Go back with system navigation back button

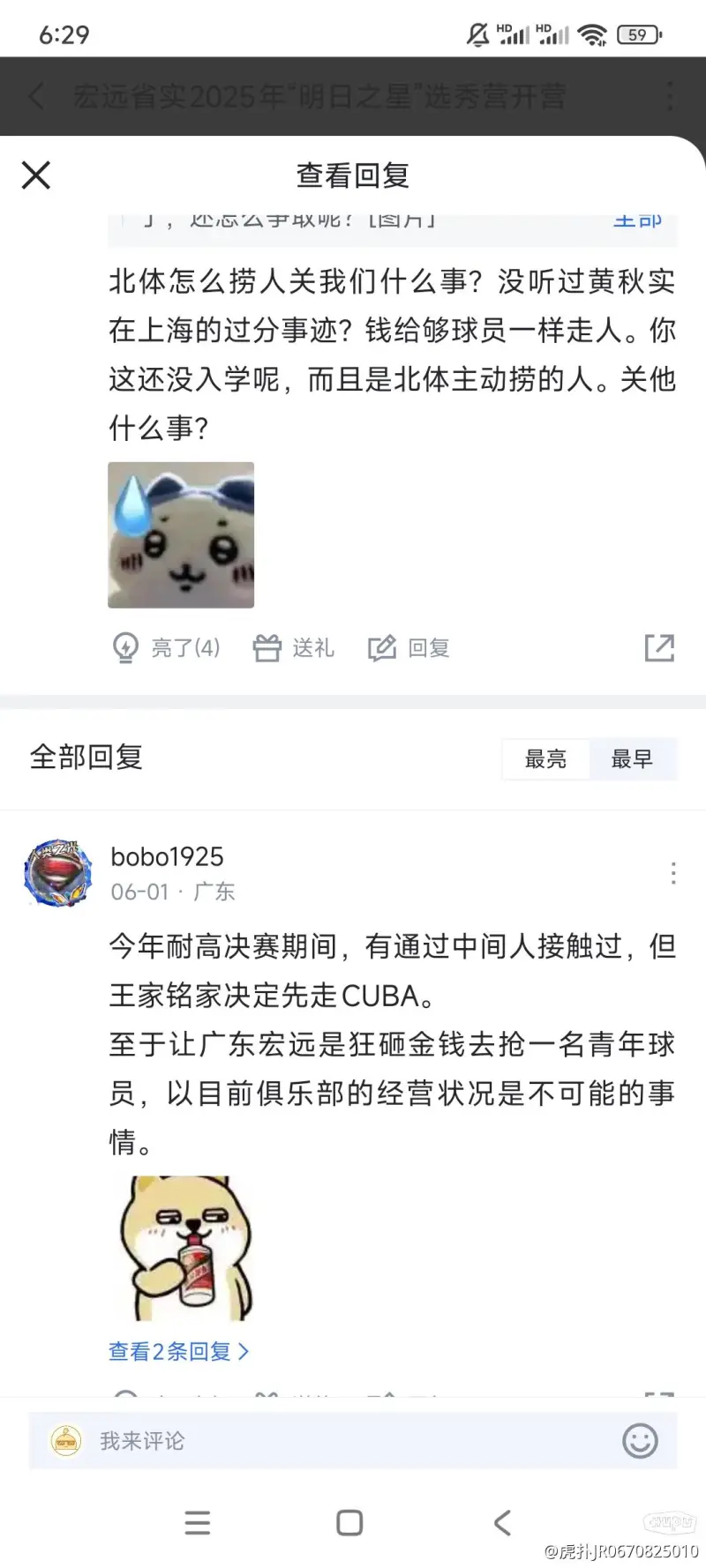502,1523
